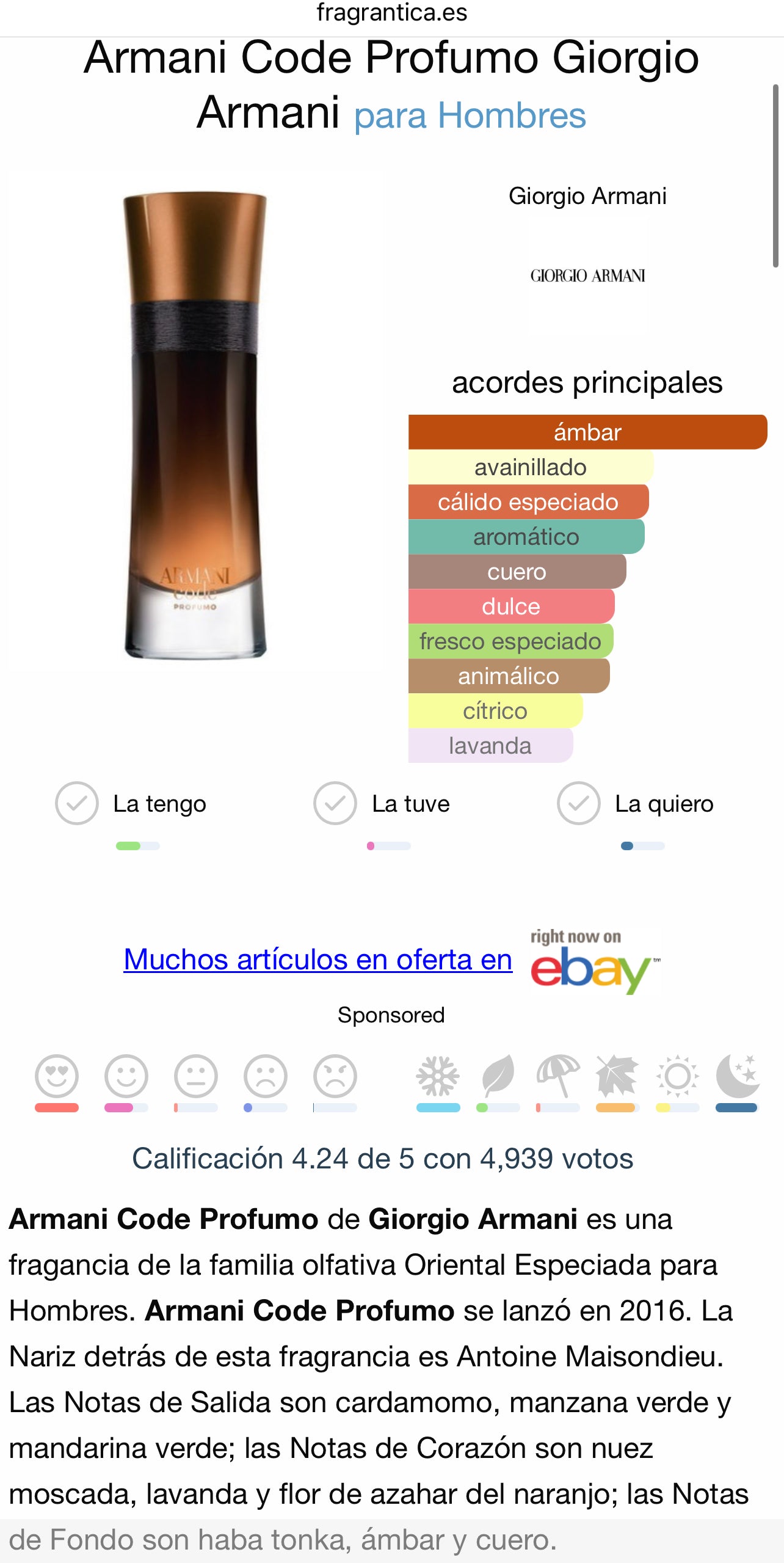Mark the fragrance as La tengo

(77, 803)
